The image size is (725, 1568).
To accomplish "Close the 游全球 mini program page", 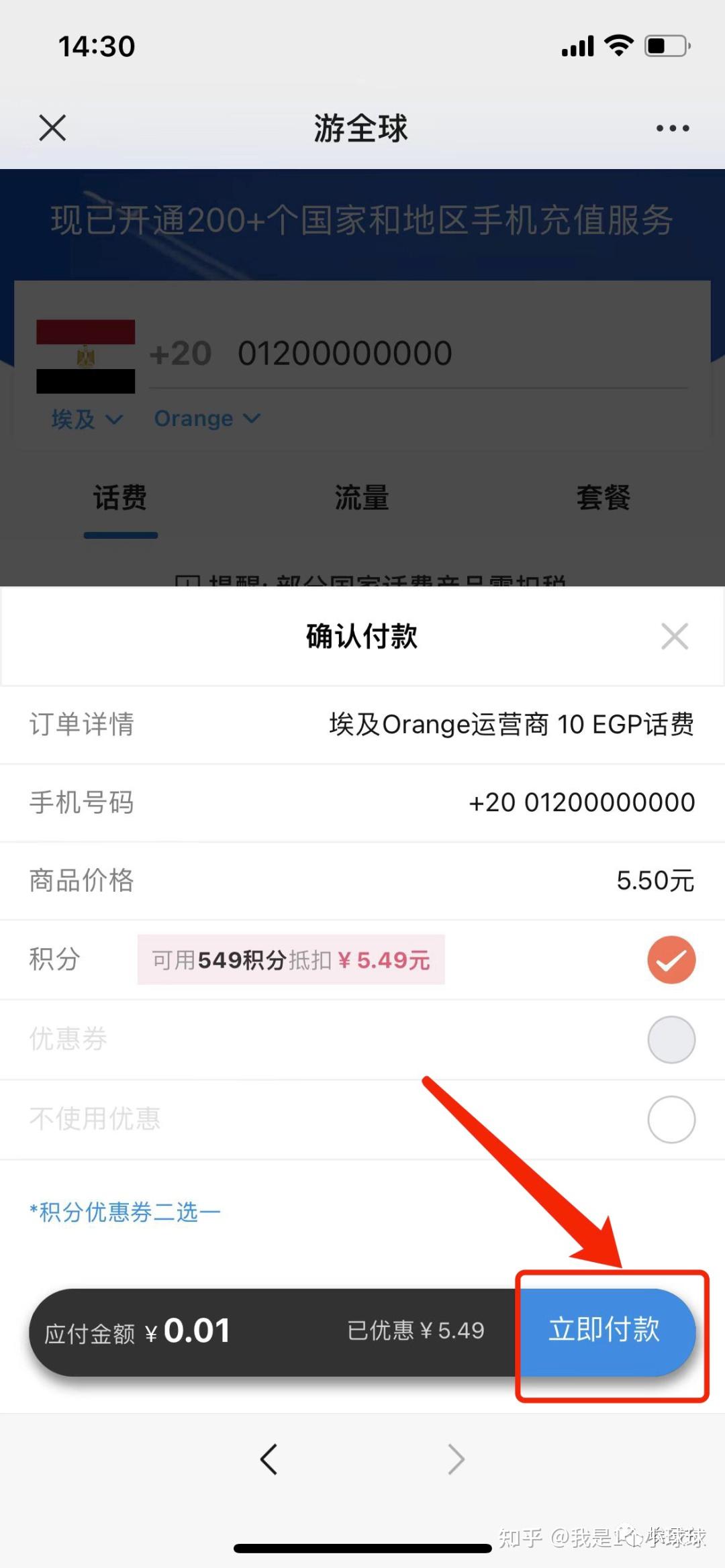I will pos(52,127).
